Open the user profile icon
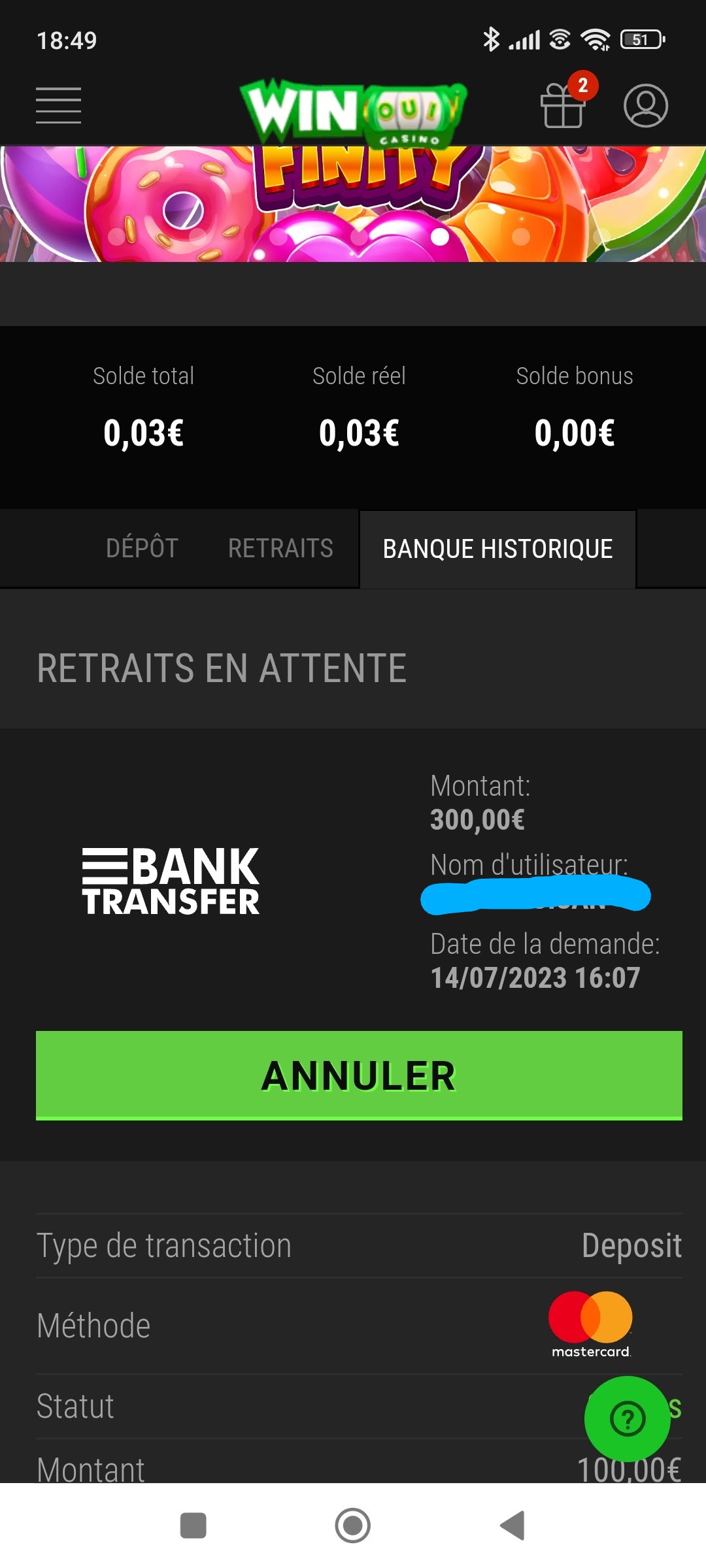The width and height of the screenshot is (706, 1568). point(645,106)
